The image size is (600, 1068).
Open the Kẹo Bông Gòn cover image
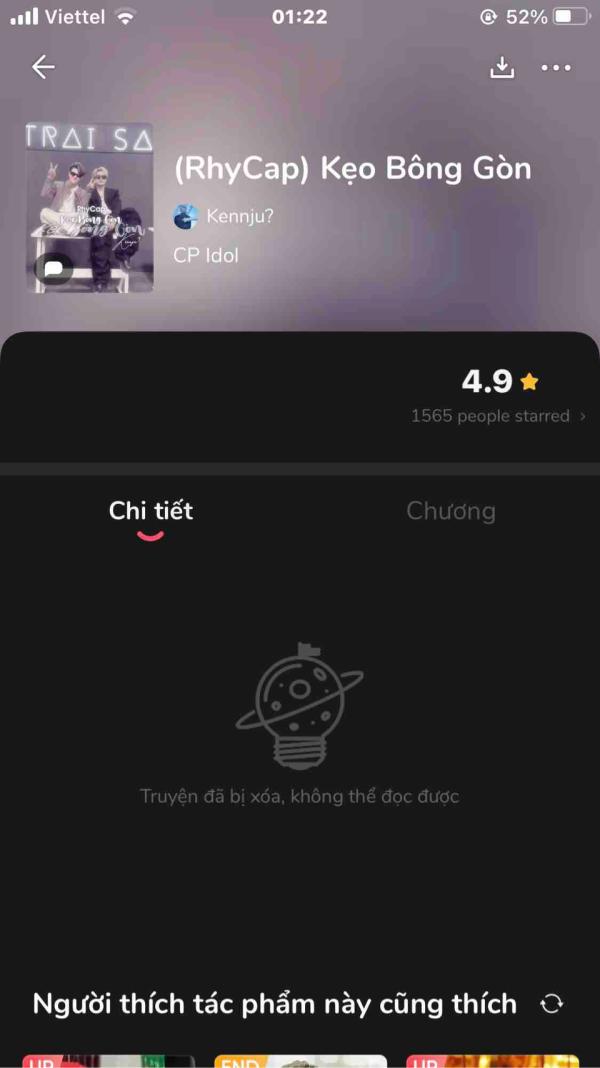click(x=90, y=208)
